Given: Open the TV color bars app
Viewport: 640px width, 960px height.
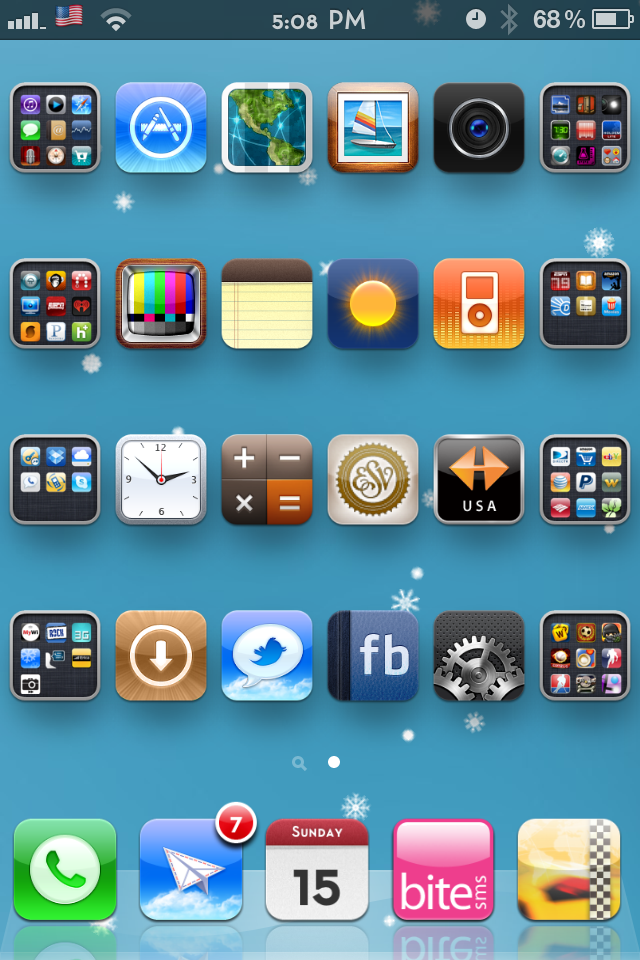Looking at the screenshot, I should (161, 304).
